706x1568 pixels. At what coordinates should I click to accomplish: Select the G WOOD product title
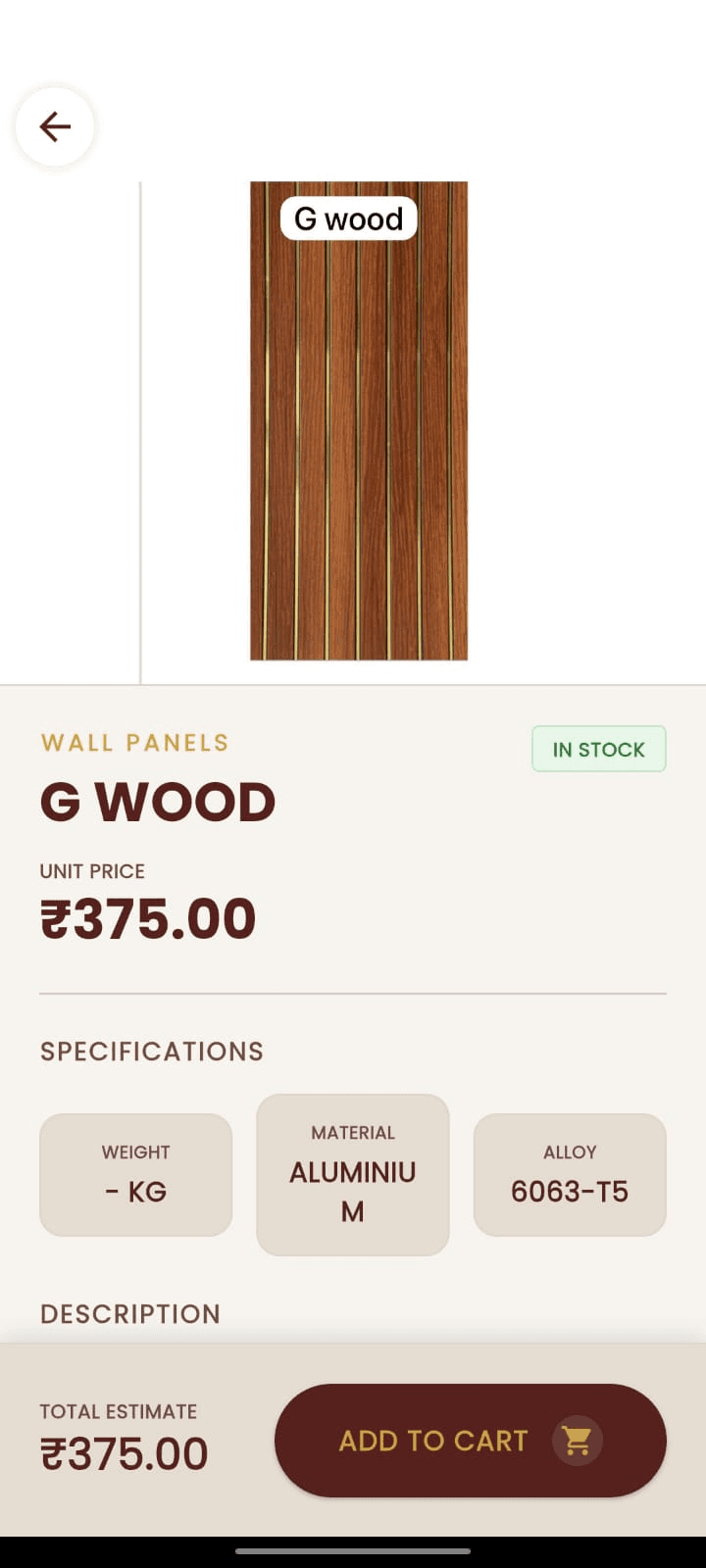click(x=157, y=800)
